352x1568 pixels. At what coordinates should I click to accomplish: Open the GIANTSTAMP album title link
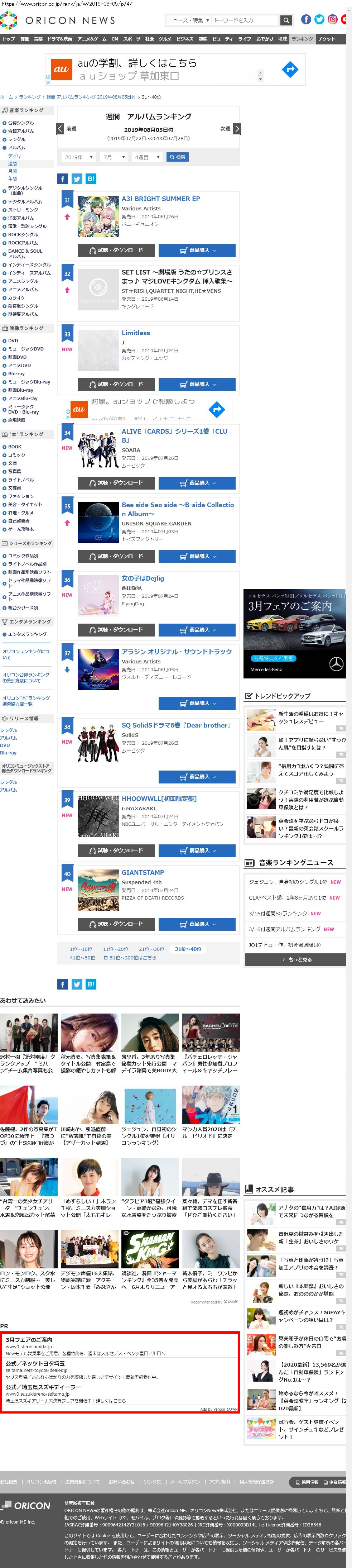[x=142, y=872]
